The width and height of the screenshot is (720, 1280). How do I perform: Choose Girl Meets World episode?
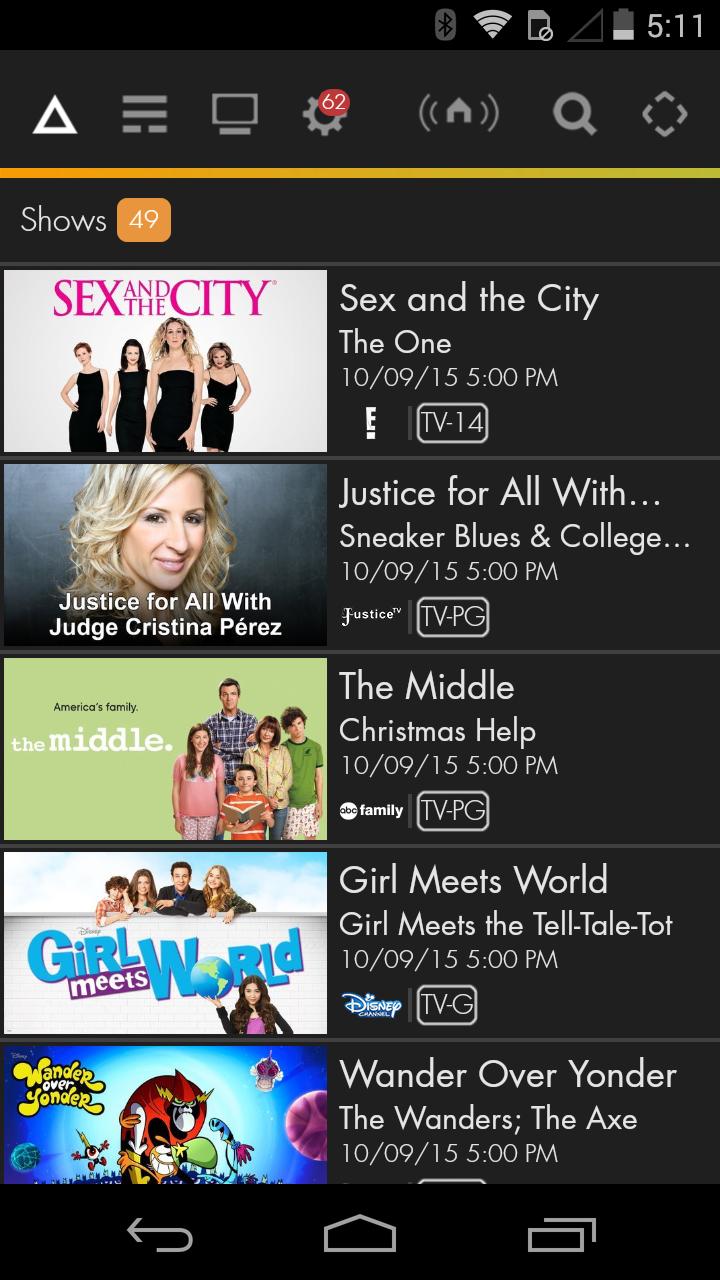(360, 942)
